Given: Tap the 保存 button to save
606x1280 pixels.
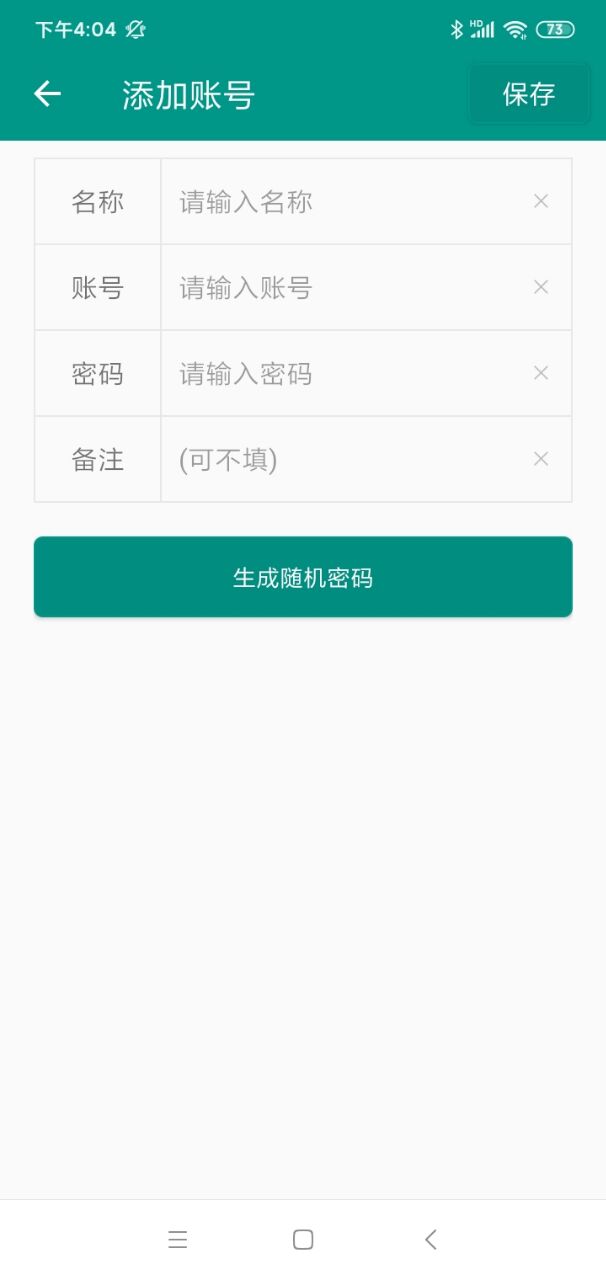Looking at the screenshot, I should 529,94.
